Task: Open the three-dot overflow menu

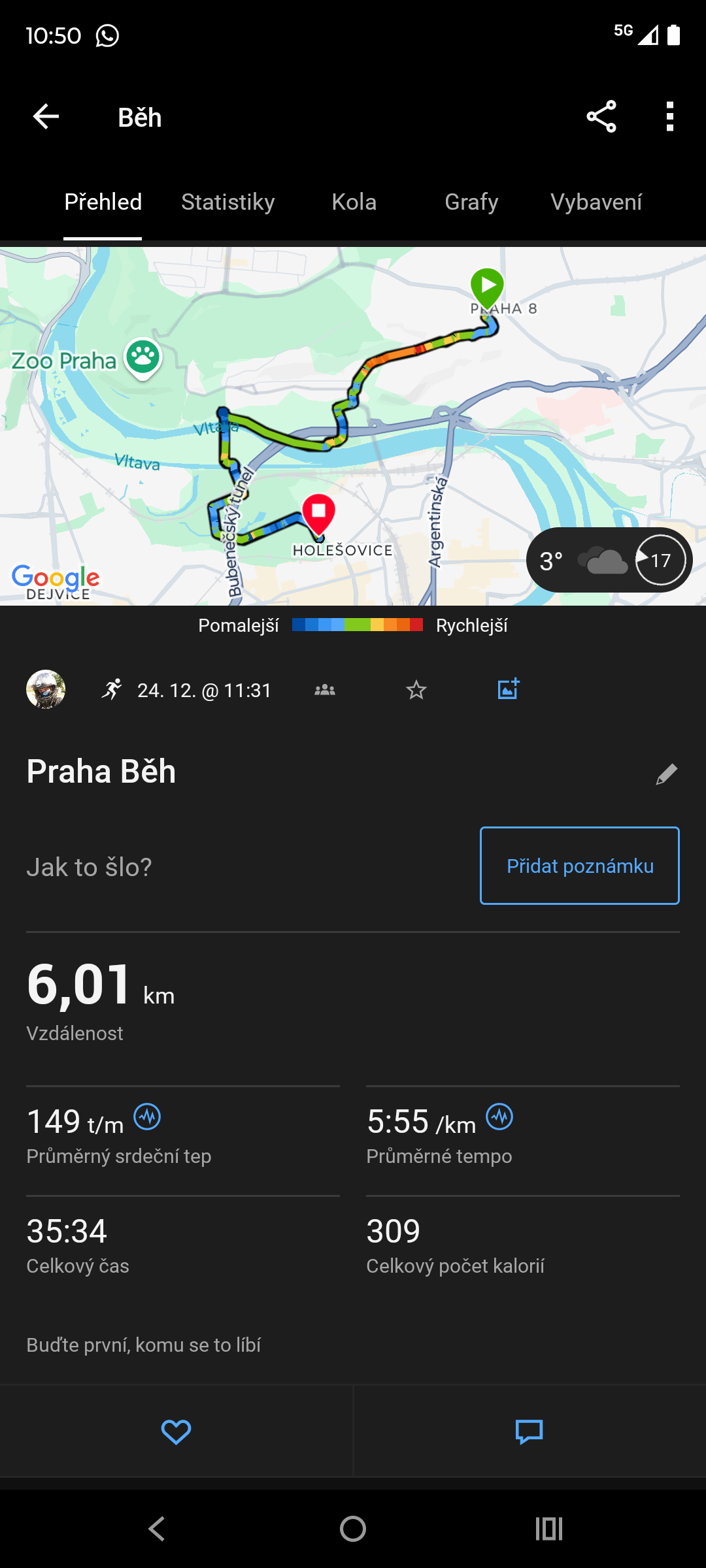Action: (x=669, y=117)
